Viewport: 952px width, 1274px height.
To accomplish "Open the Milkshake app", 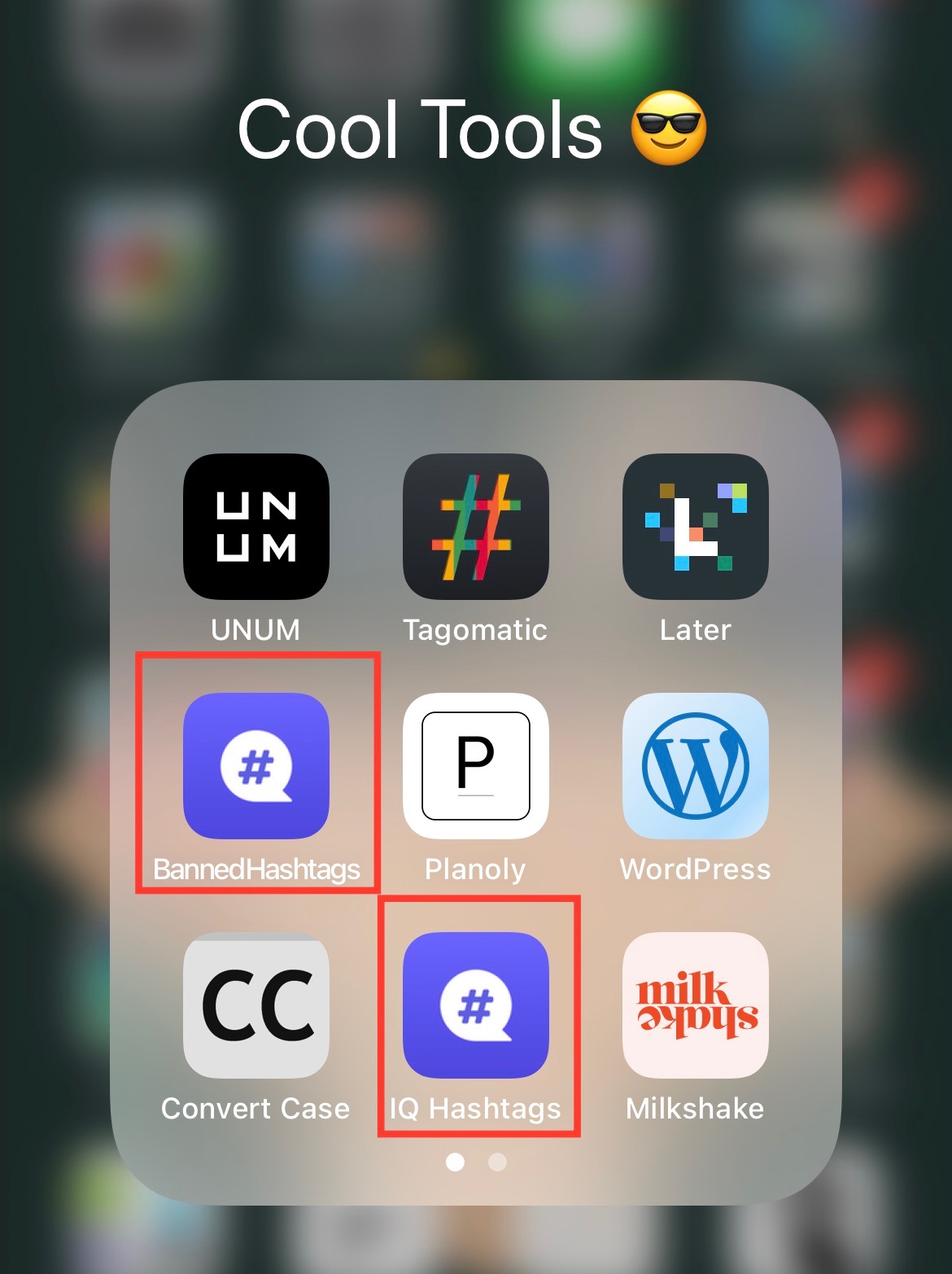I will tap(695, 1005).
